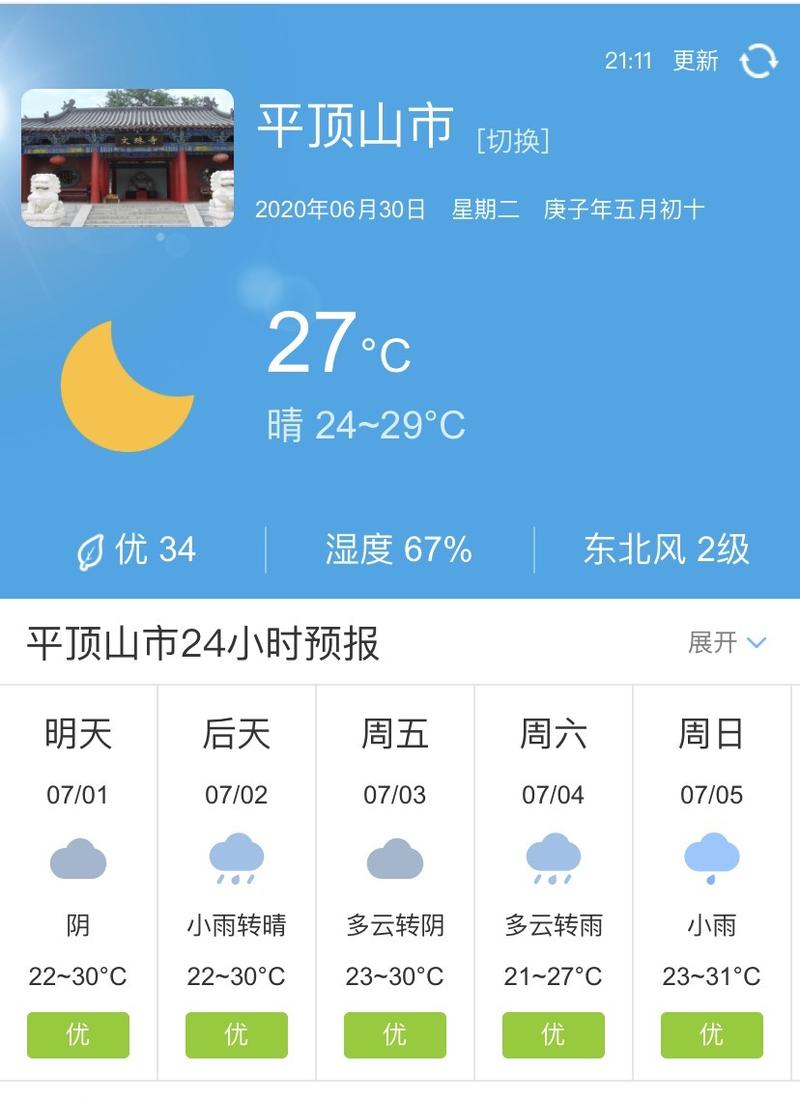Select the leaf air quality icon
Image resolution: width=800 pixels, height=1100 pixels.
tap(92, 547)
